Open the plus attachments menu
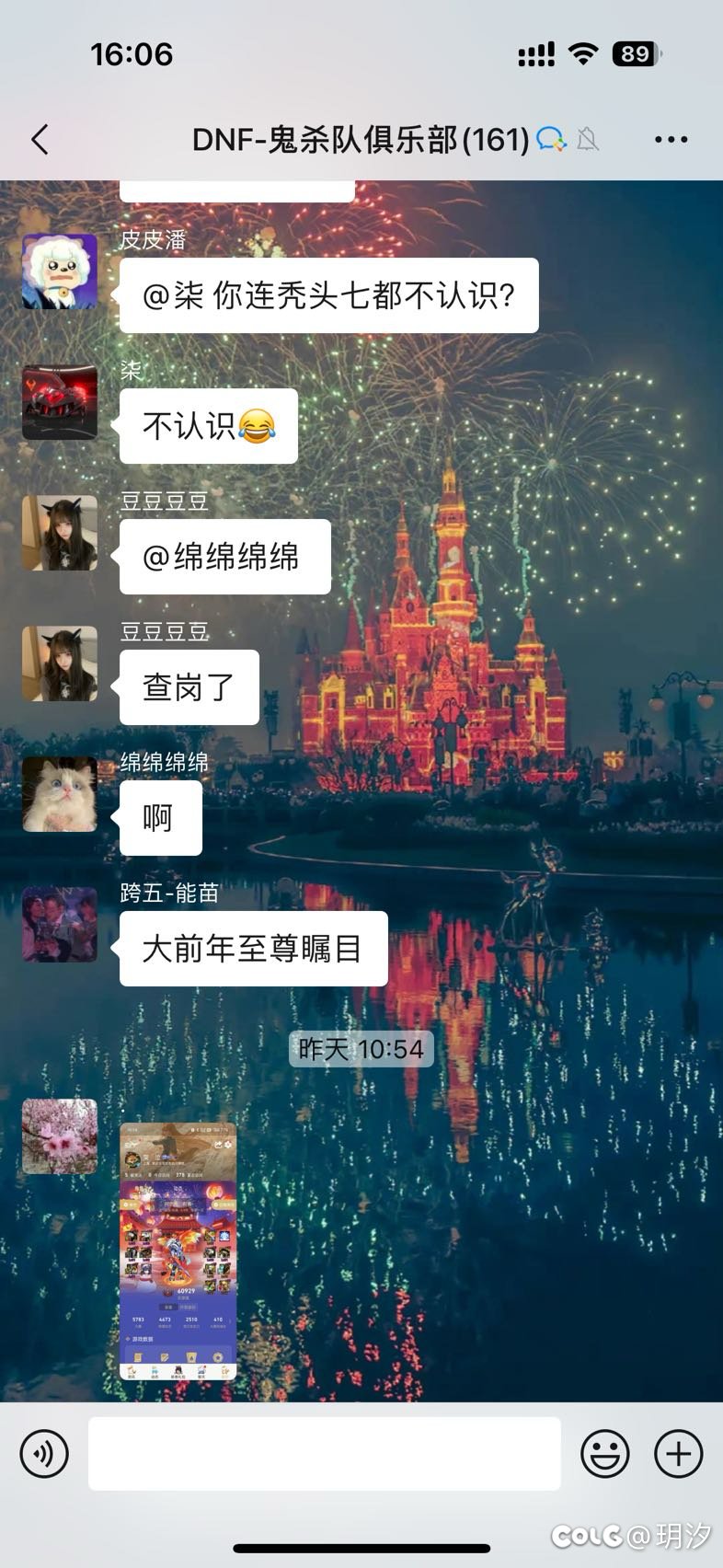Image resolution: width=723 pixels, height=1568 pixels. (x=679, y=1454)
